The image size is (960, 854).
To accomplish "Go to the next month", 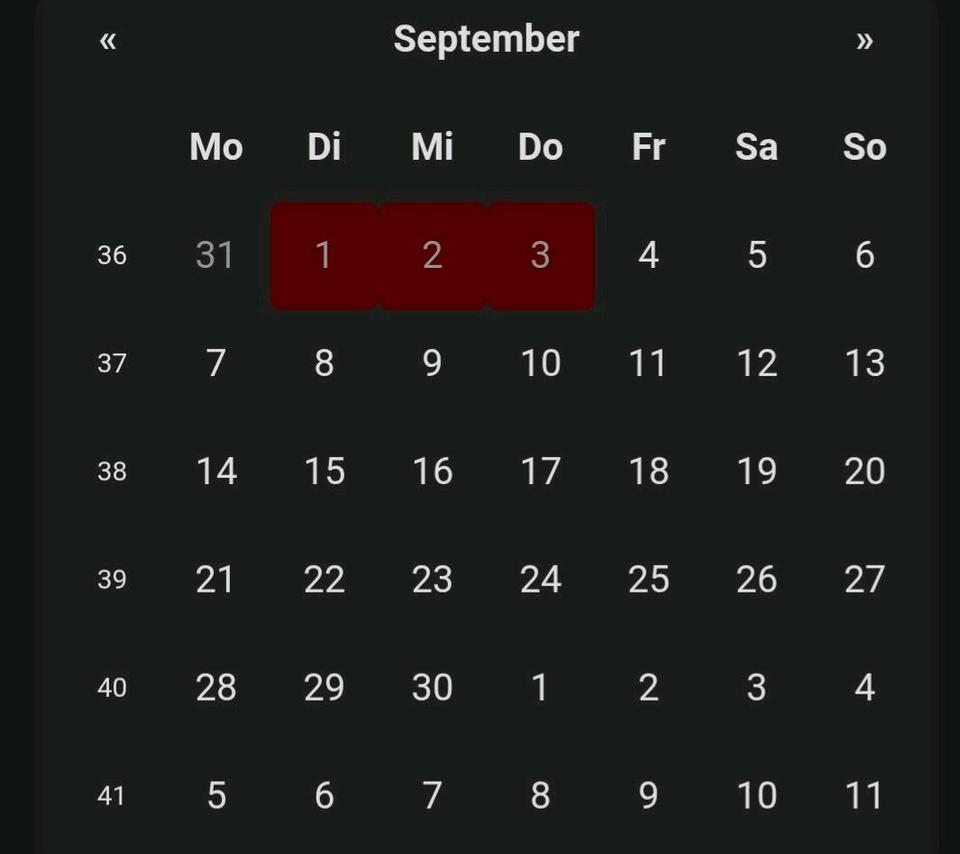I will (864, 41).
